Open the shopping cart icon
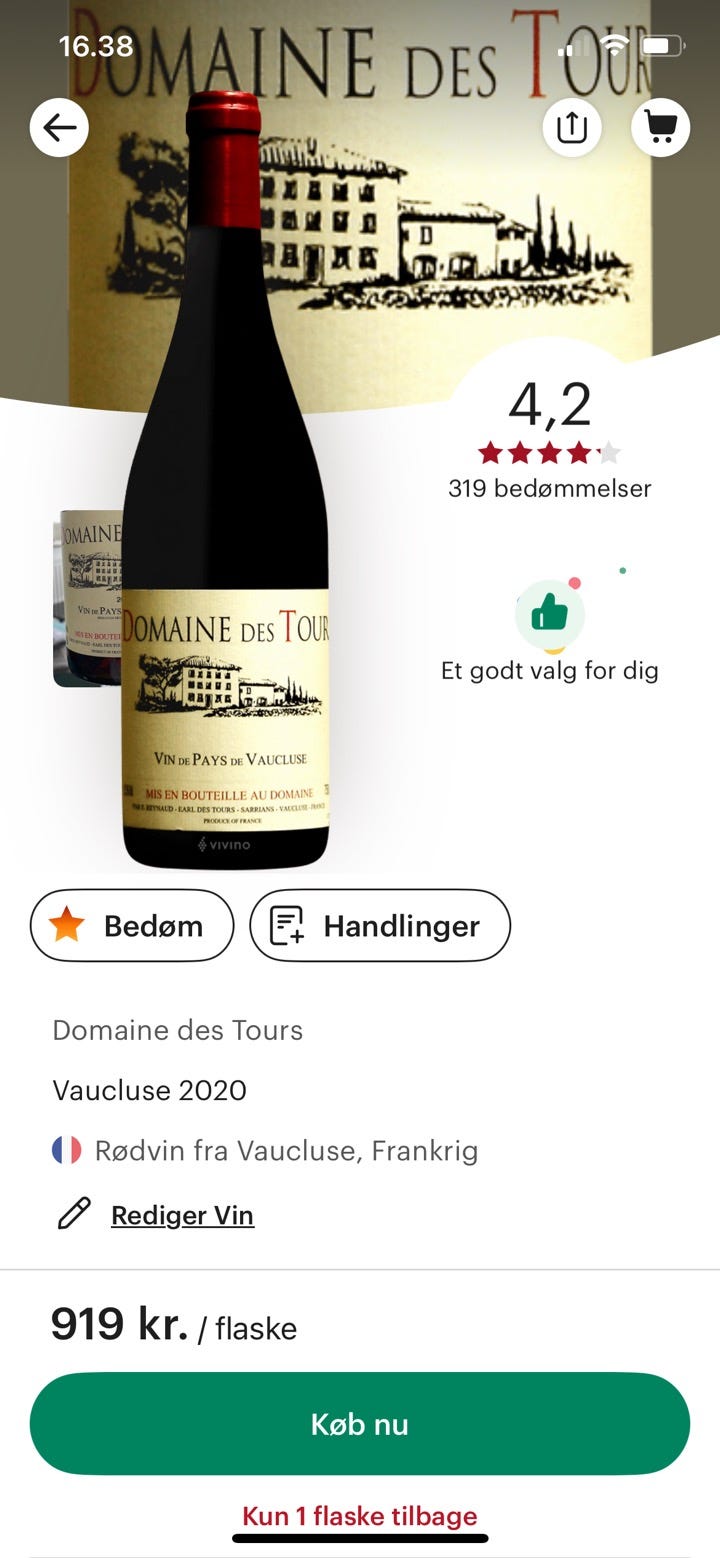 pyautogui.click(x=660, y=127)
